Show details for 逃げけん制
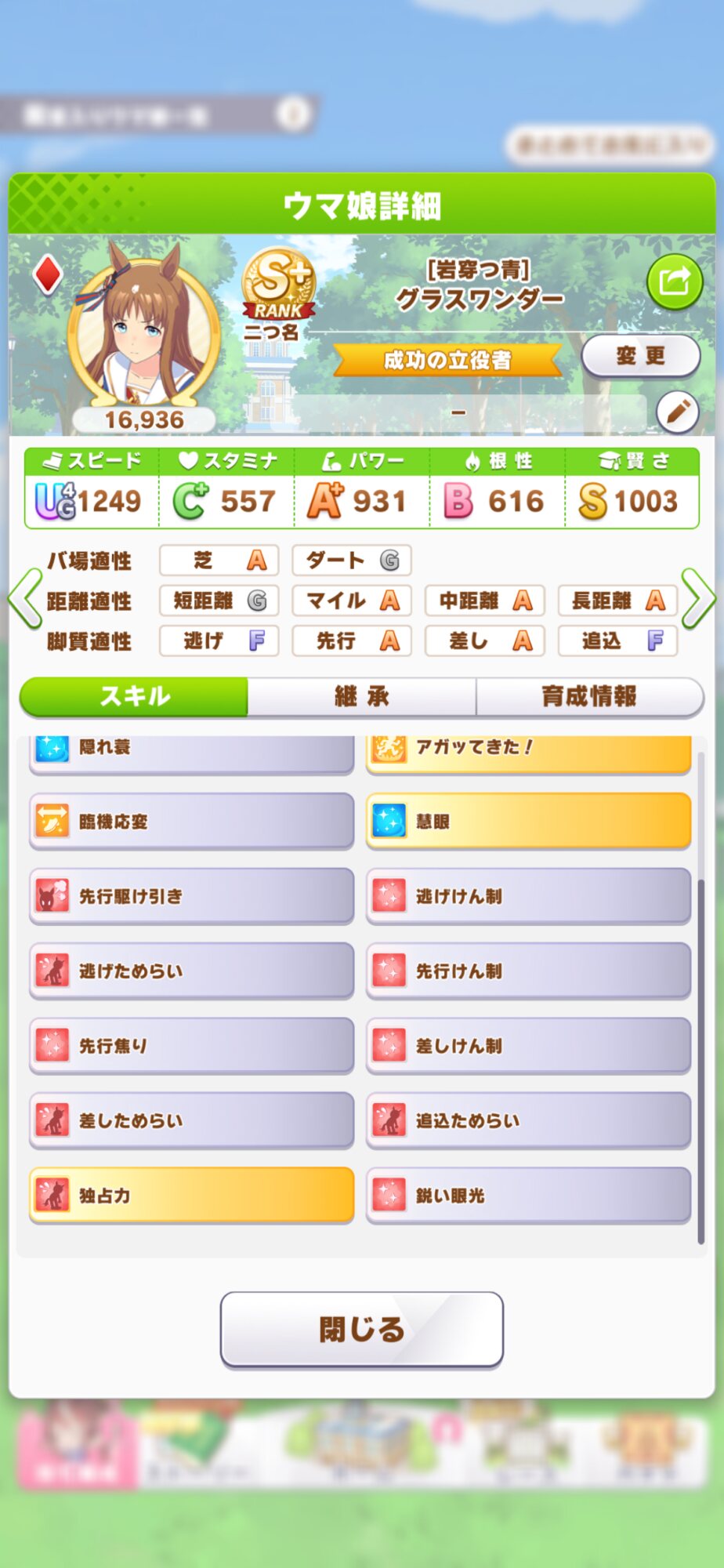 [528, 896]
